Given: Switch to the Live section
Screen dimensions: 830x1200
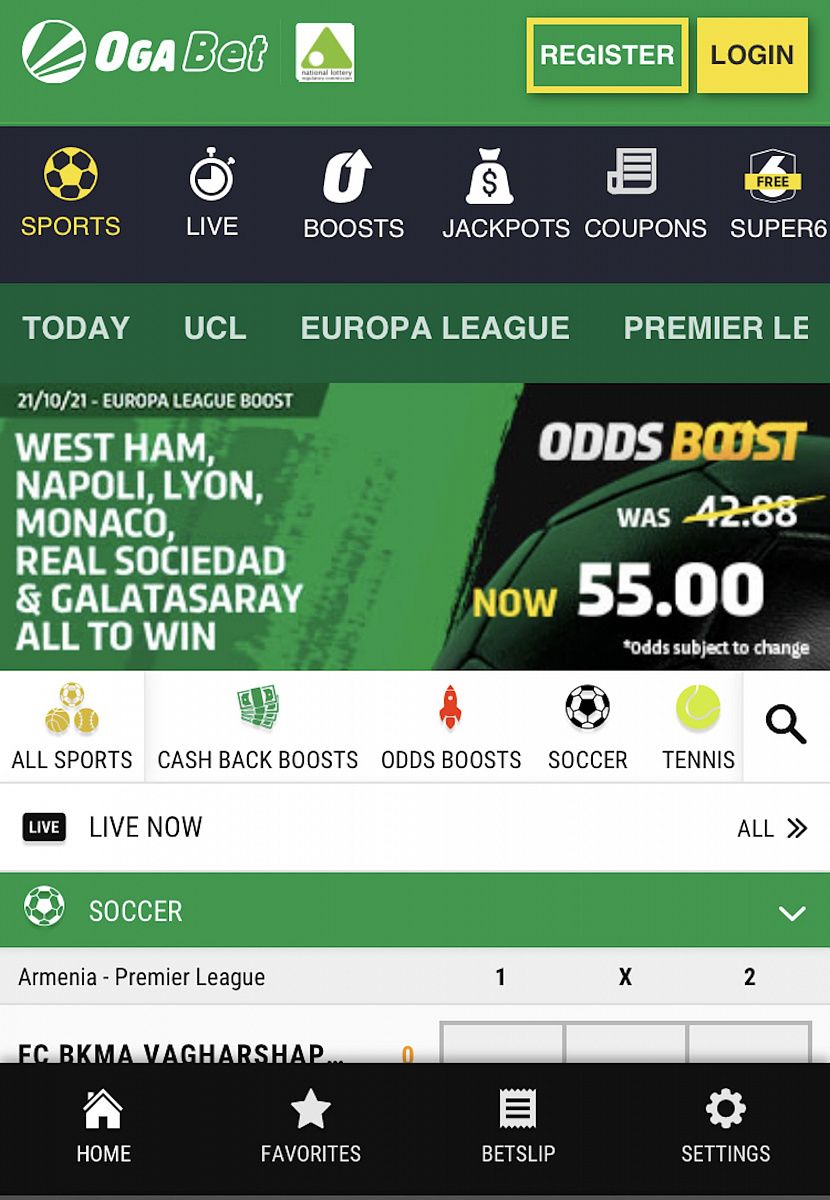Looking at the screenshot, I should [x=212, y=194].
